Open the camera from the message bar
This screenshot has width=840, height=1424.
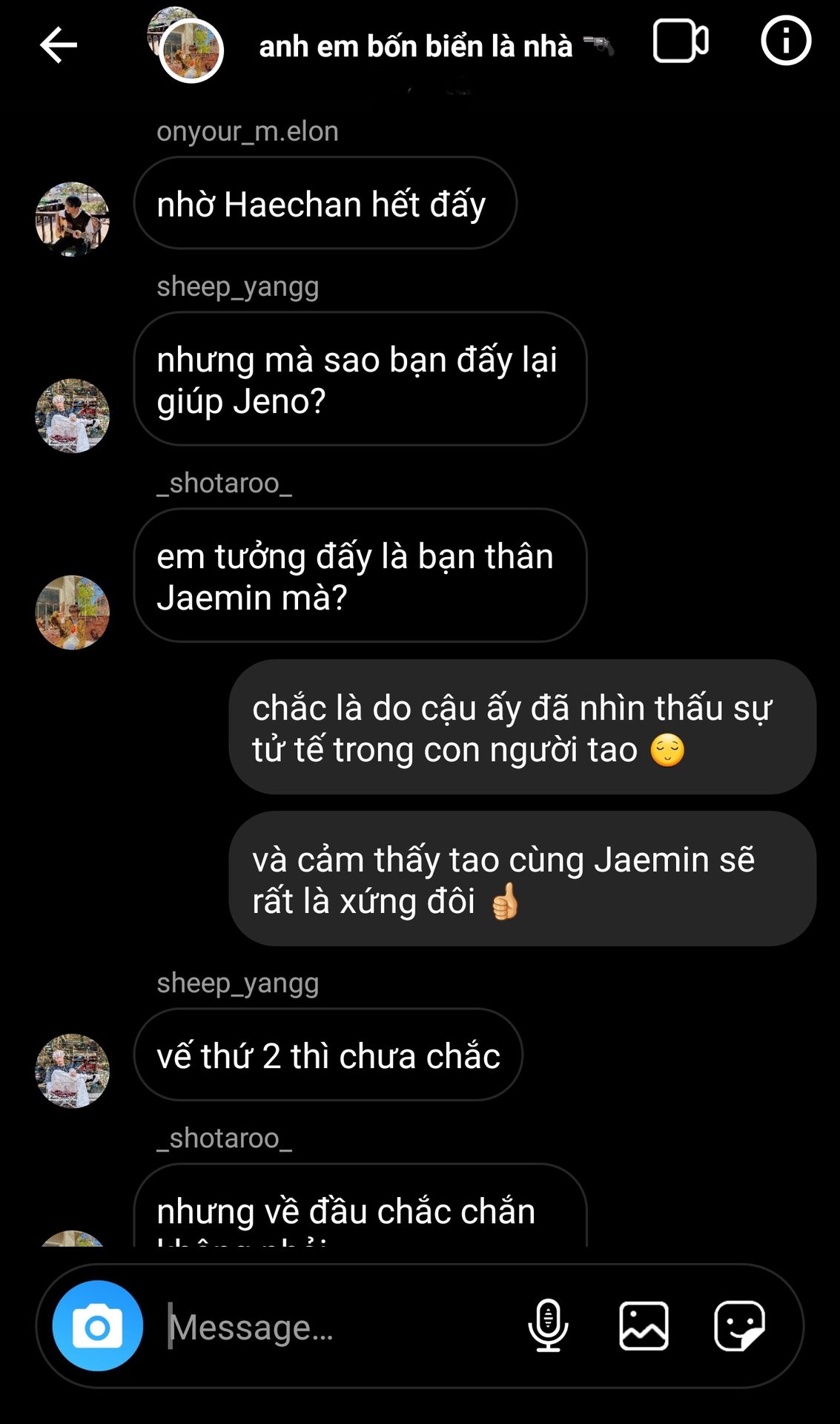coord(97,1326)
